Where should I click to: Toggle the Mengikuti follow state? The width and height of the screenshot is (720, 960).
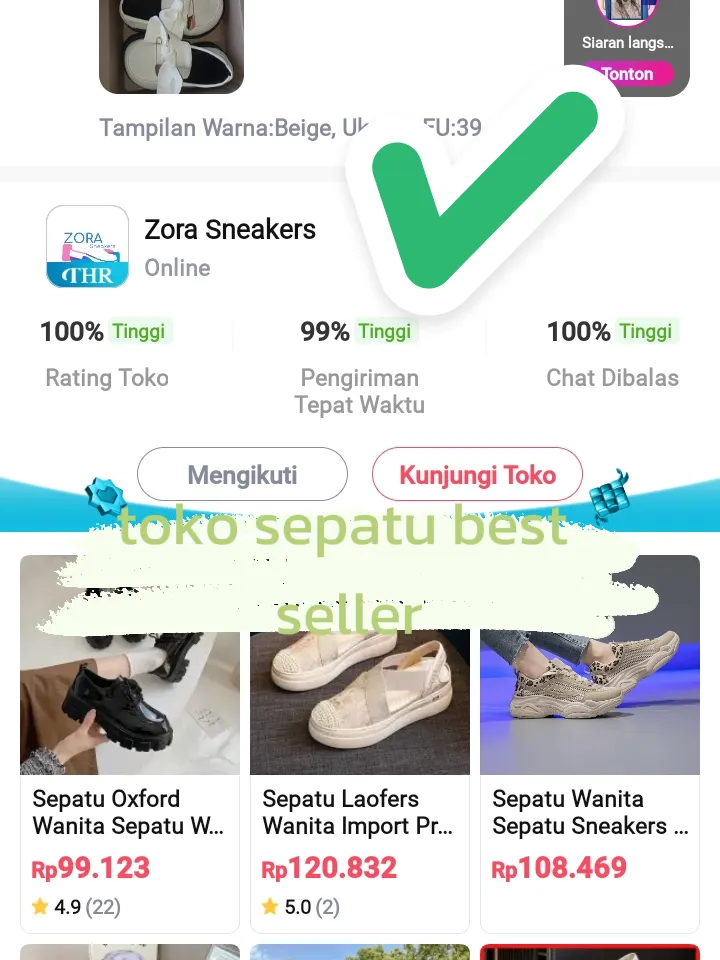pos(242,474)
